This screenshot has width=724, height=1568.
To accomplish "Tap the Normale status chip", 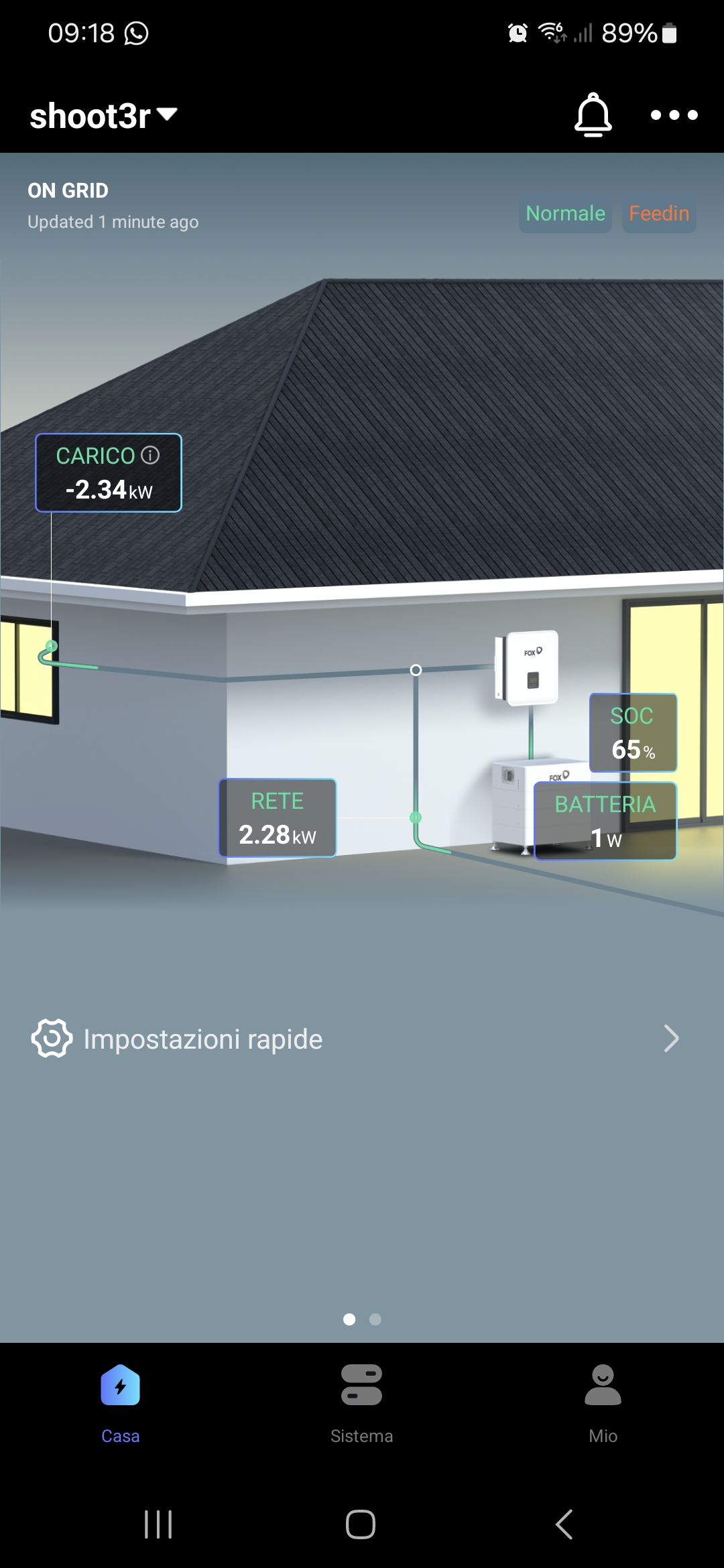I will [x=565, y=214].
